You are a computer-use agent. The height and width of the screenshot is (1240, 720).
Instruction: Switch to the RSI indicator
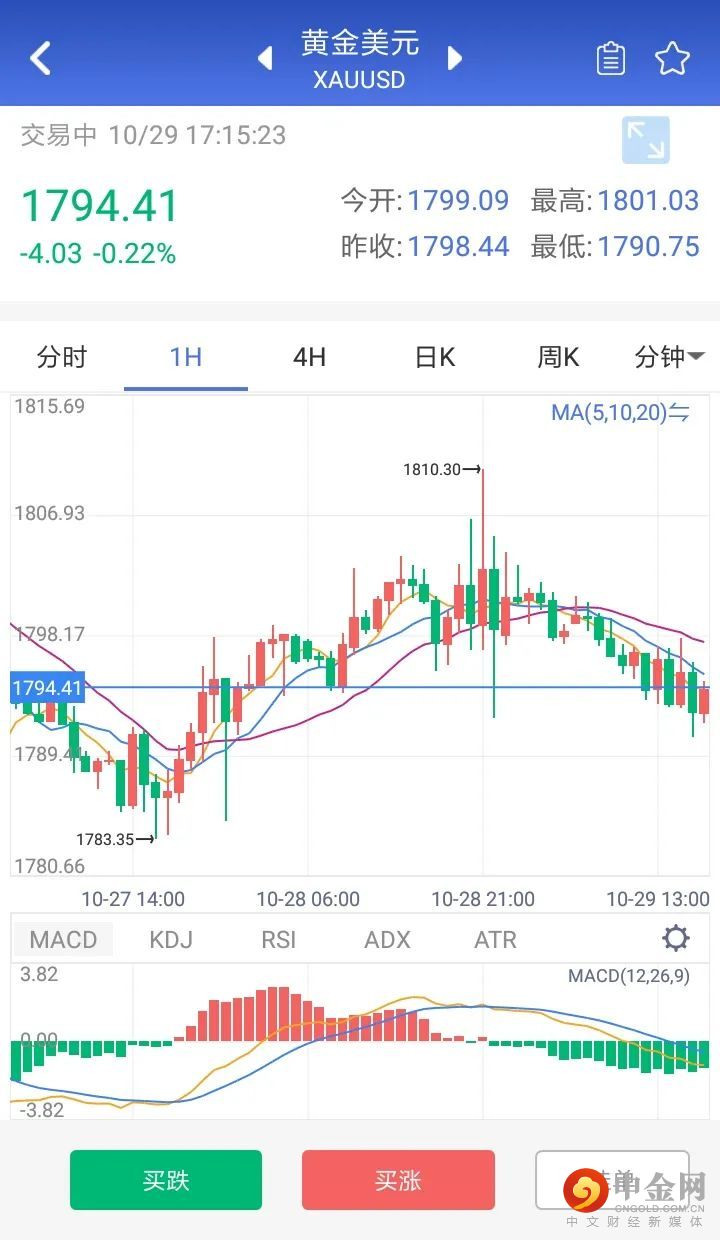coord(279,940)
